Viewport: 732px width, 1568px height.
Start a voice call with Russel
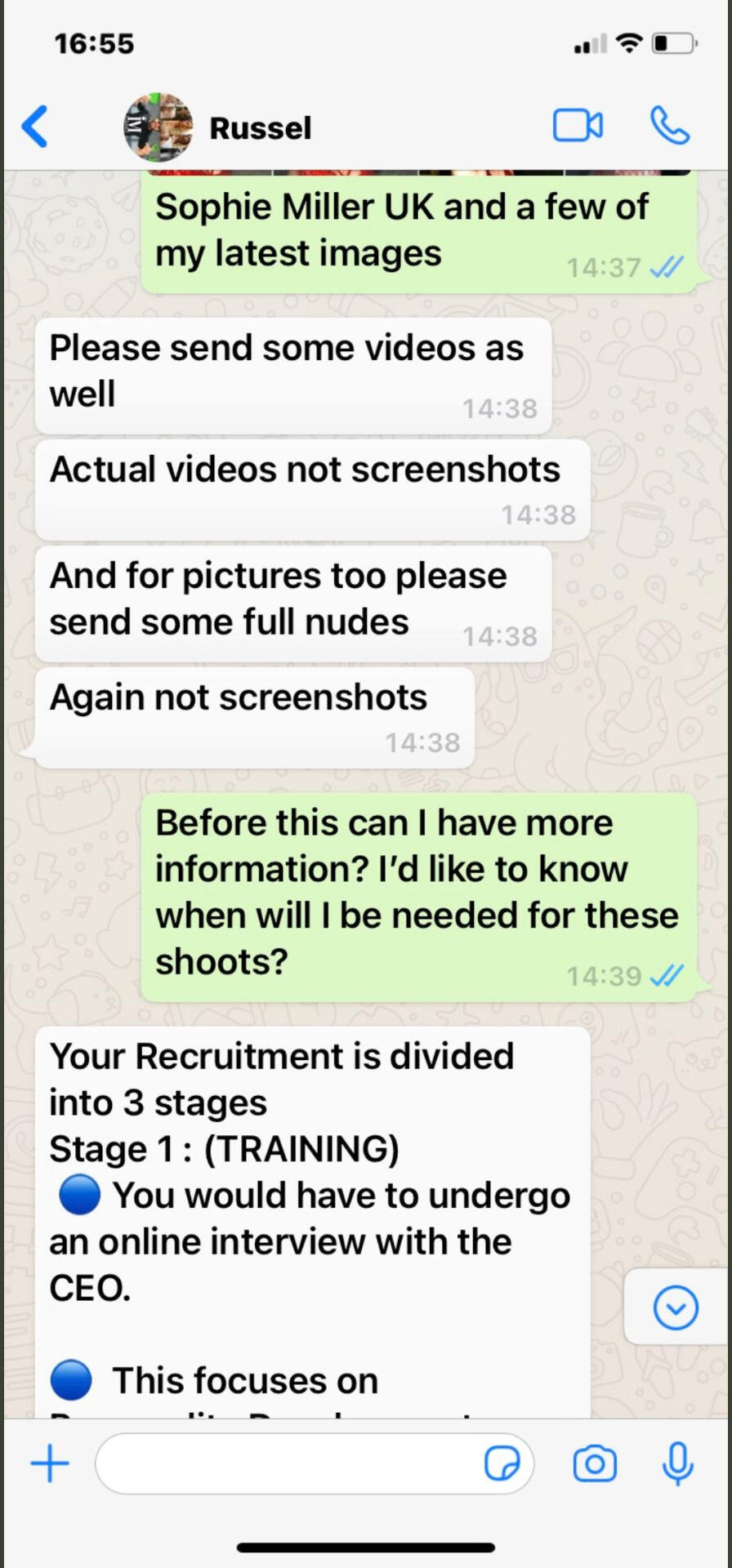tap(670, 126)
